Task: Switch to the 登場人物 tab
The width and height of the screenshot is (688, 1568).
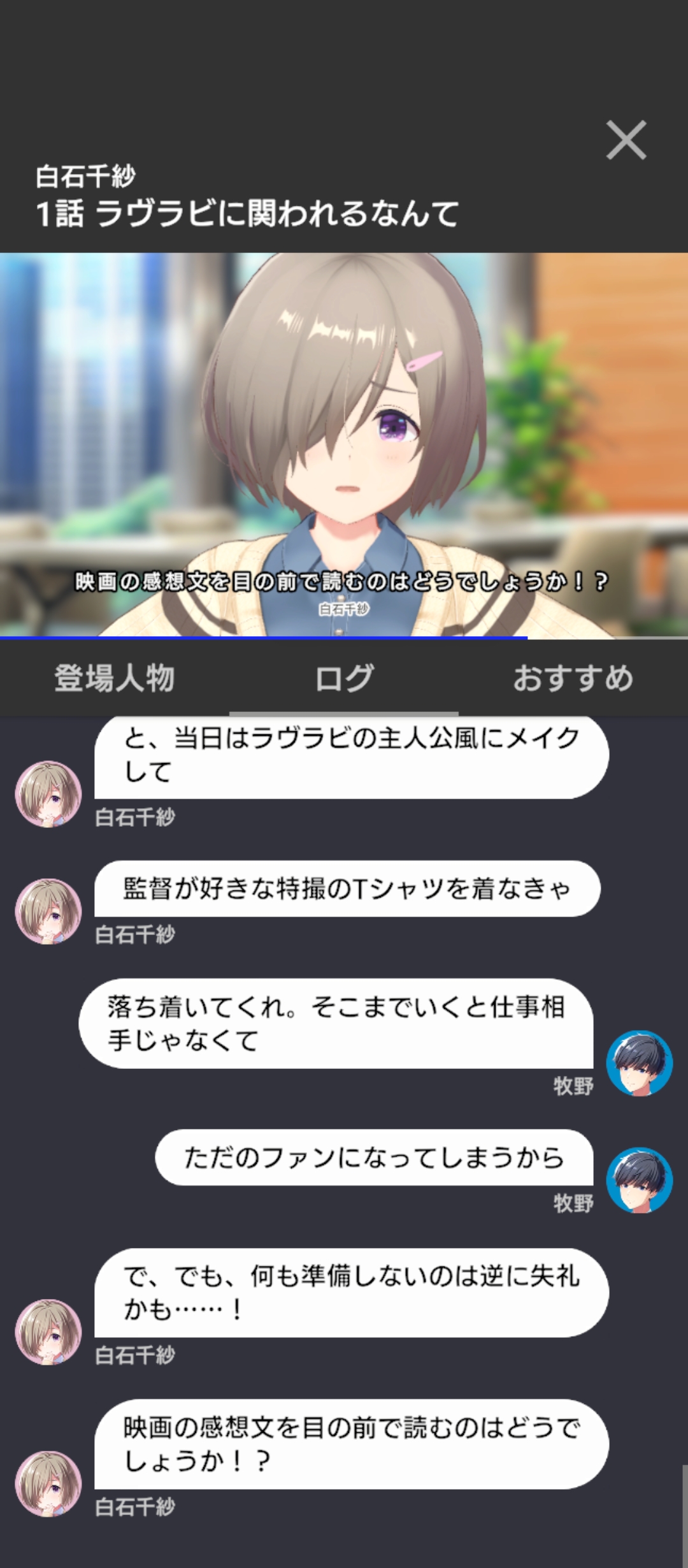Action: (x=115, y=678)
